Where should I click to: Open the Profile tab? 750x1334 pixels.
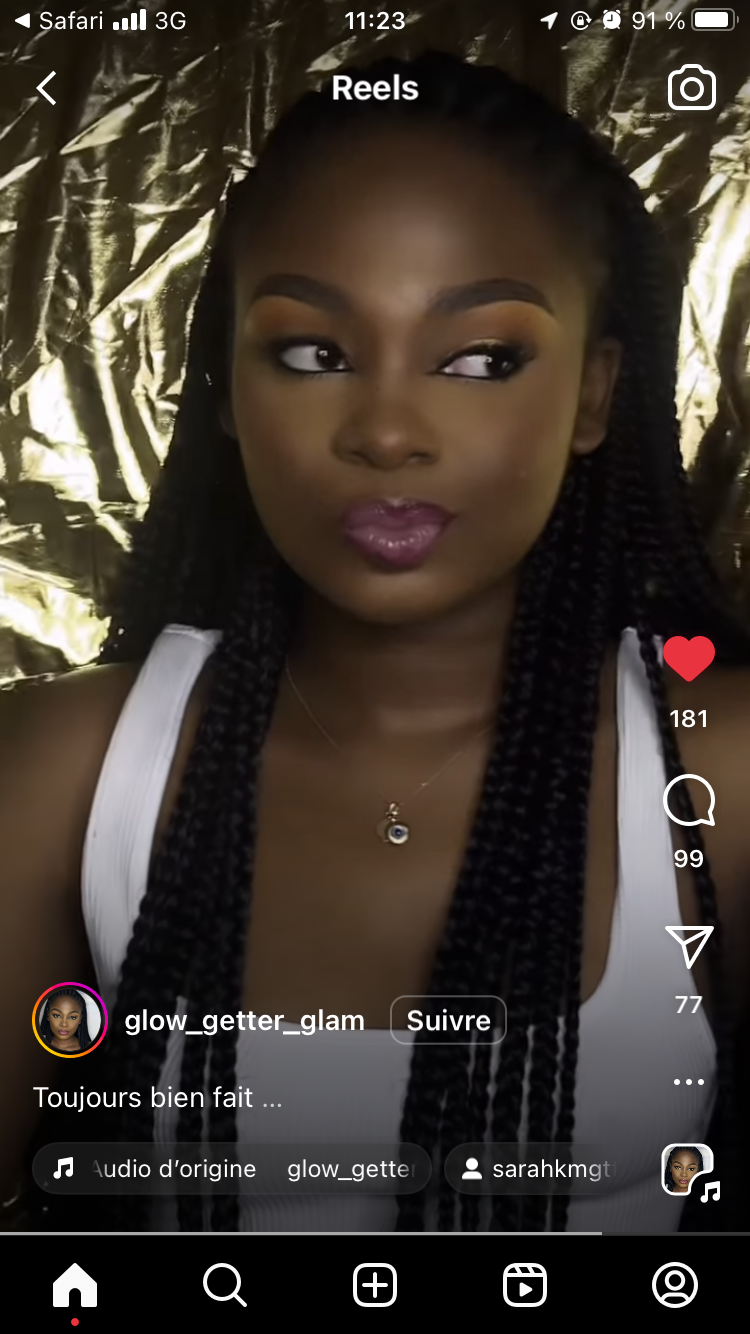point(675,1285)
